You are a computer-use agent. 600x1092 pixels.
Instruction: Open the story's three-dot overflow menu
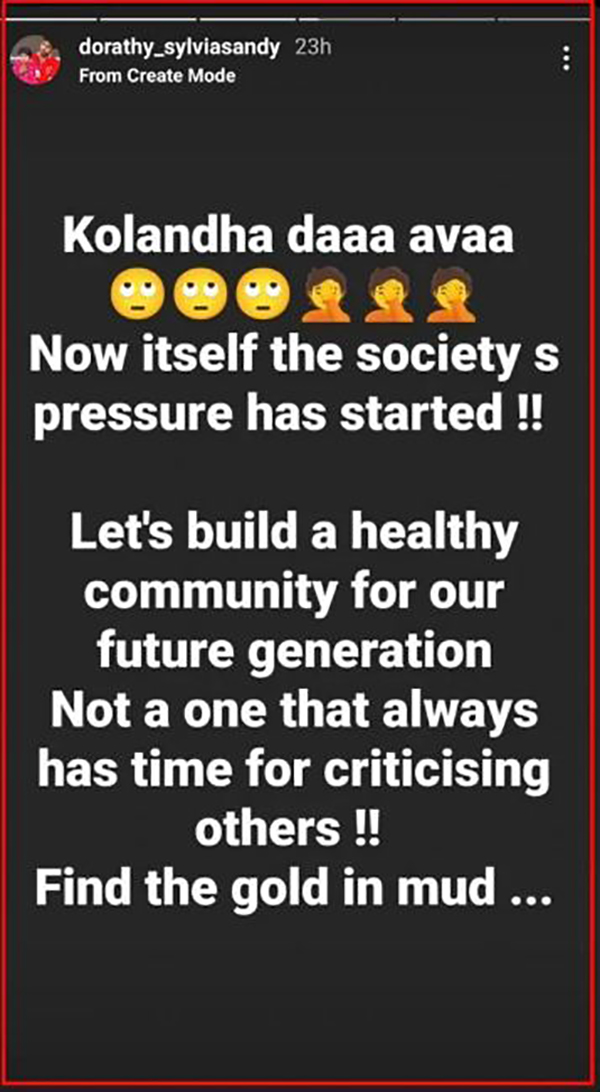[x=566, y=57]
